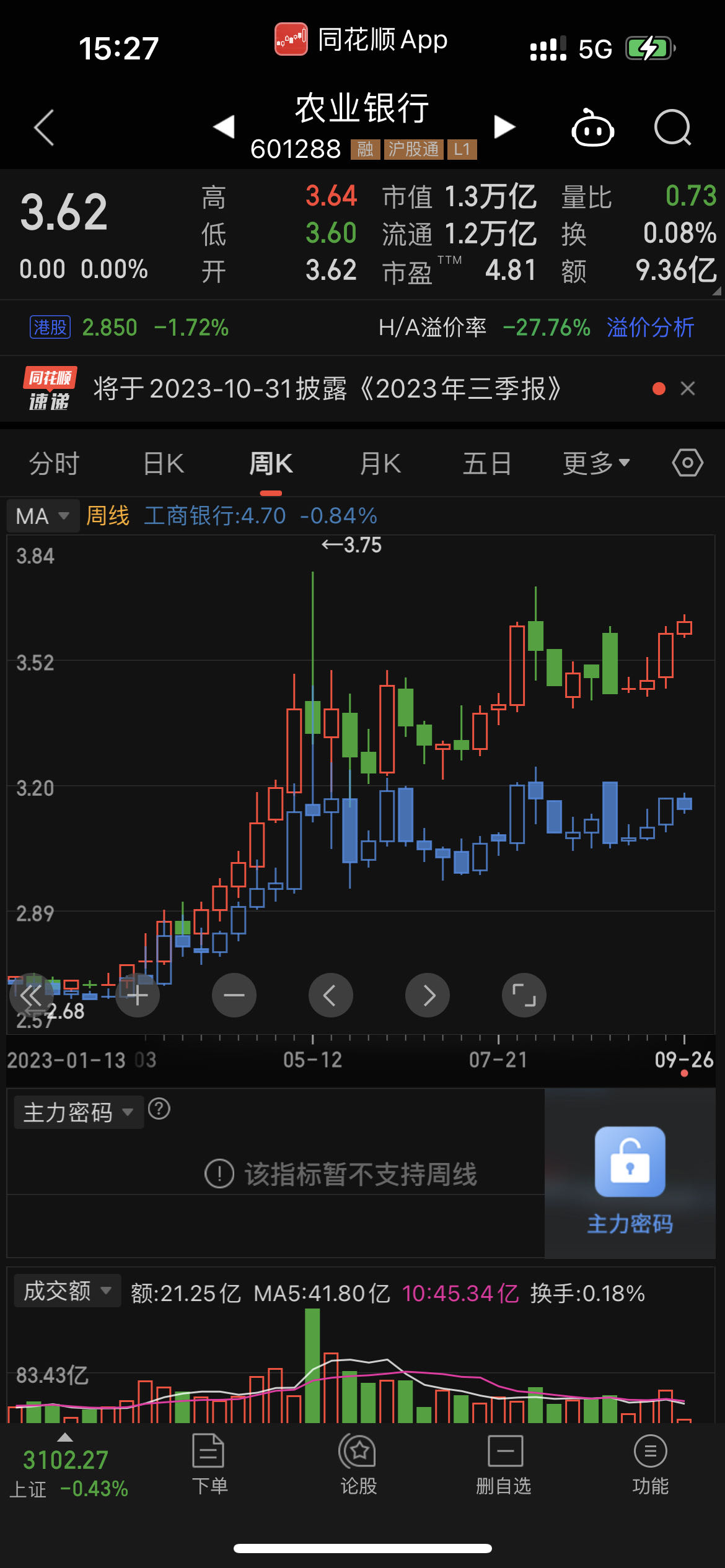Open the MA indicator dropdown
Viewport: 725px width, 1568px height.
pos(42,516)
